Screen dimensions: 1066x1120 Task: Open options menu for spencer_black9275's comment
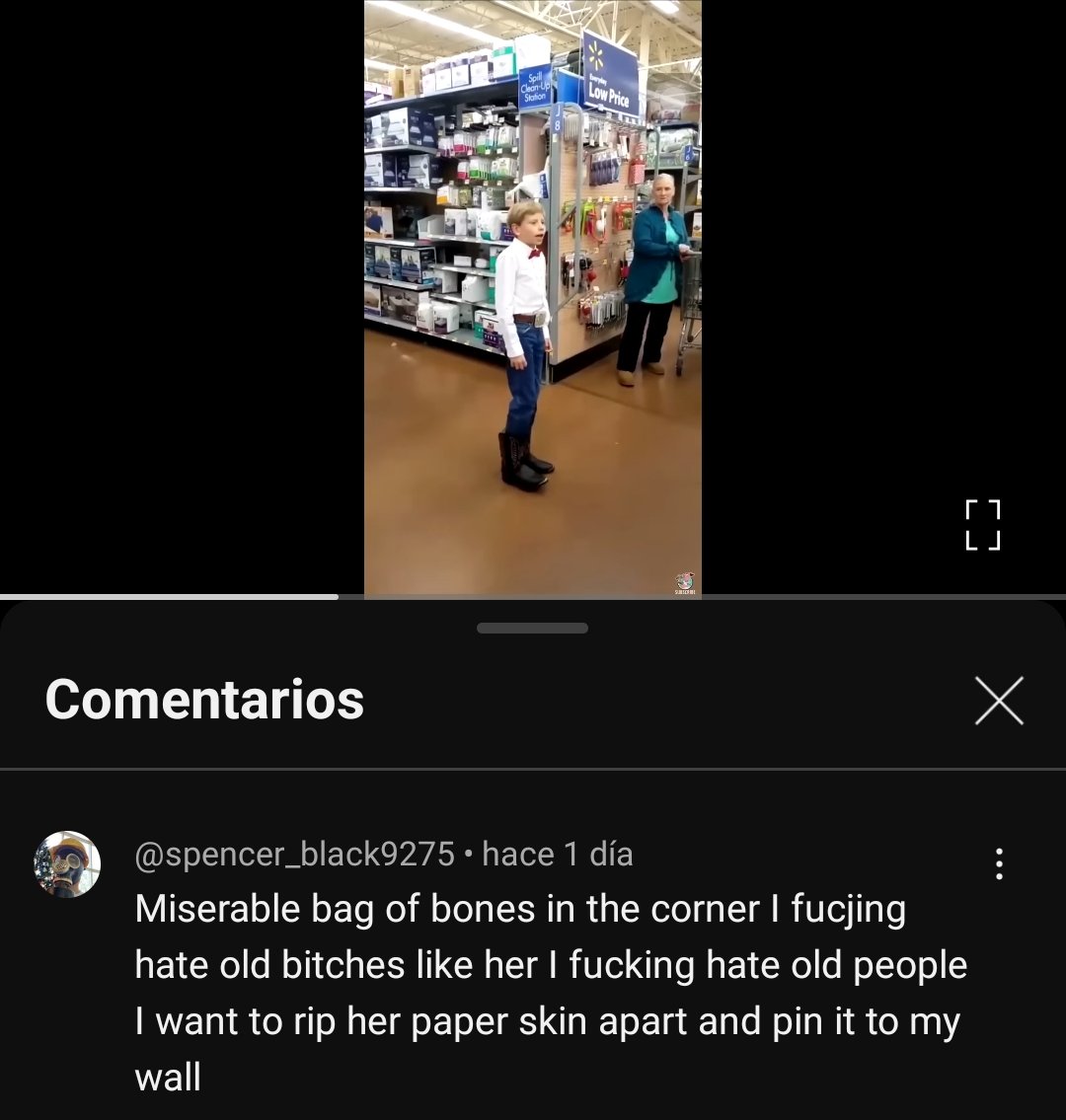999,863
